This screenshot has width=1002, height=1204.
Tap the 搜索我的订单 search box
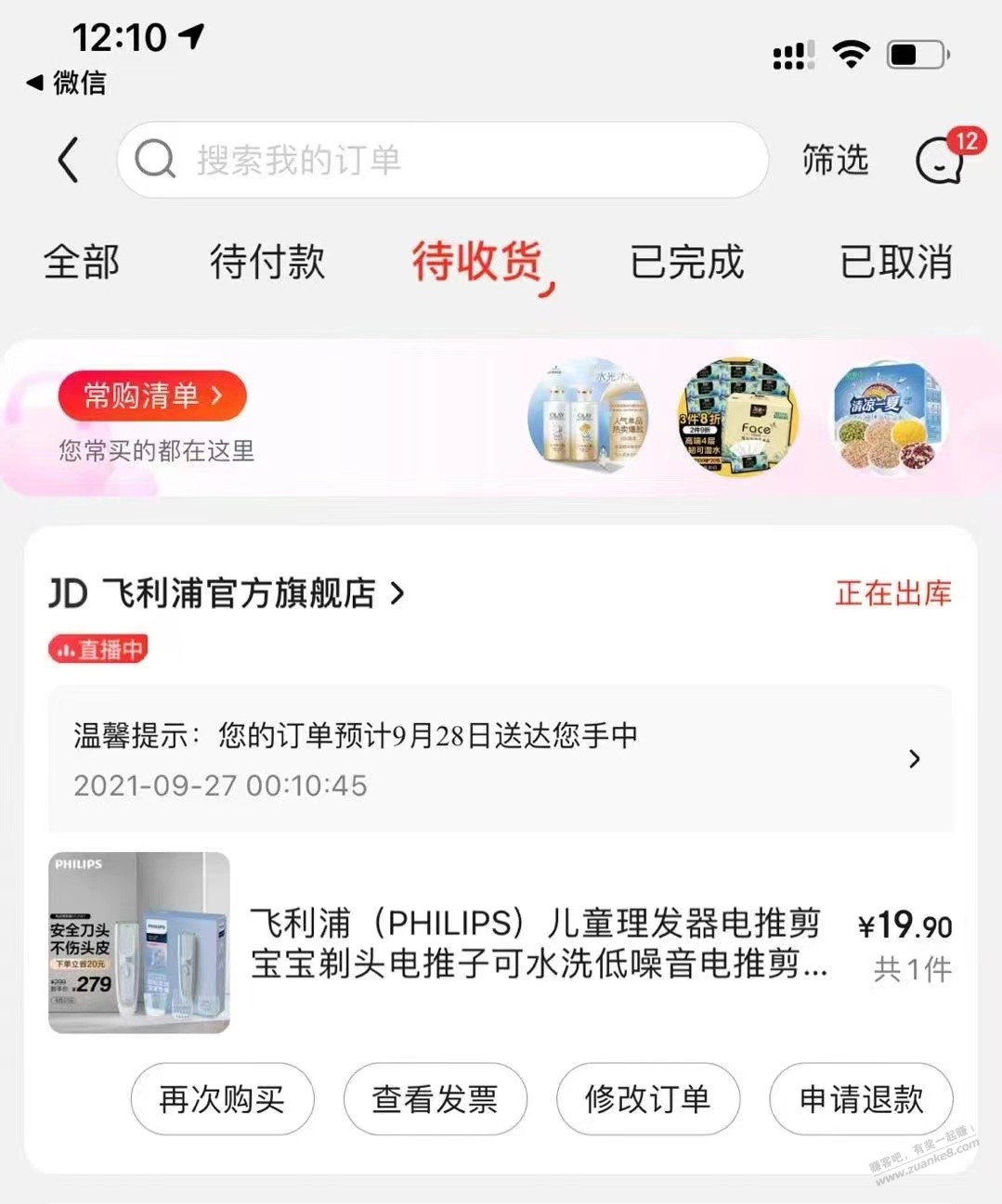click(442, 160)
